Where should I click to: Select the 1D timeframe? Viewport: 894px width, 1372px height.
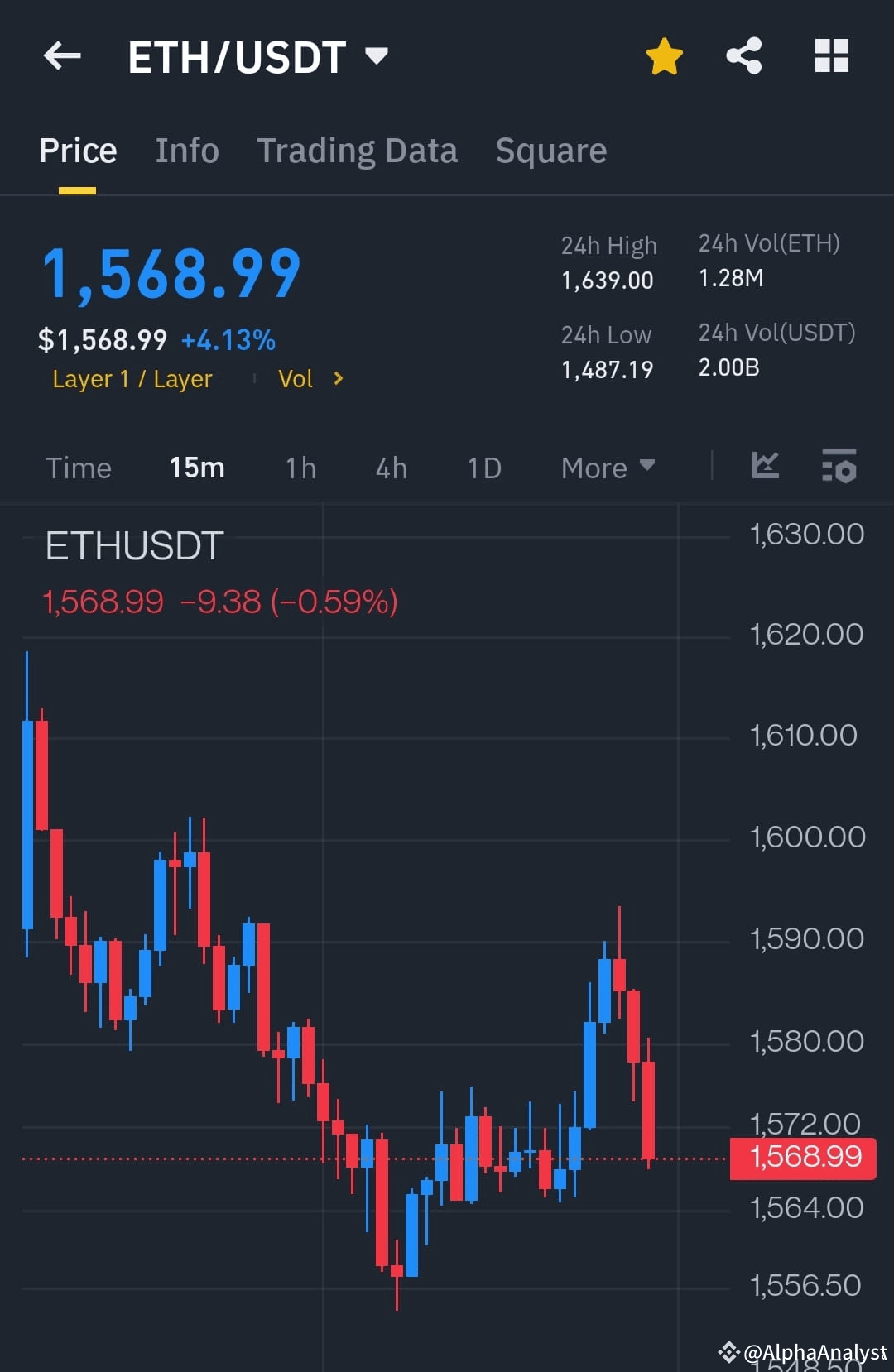tap(483, 468)
